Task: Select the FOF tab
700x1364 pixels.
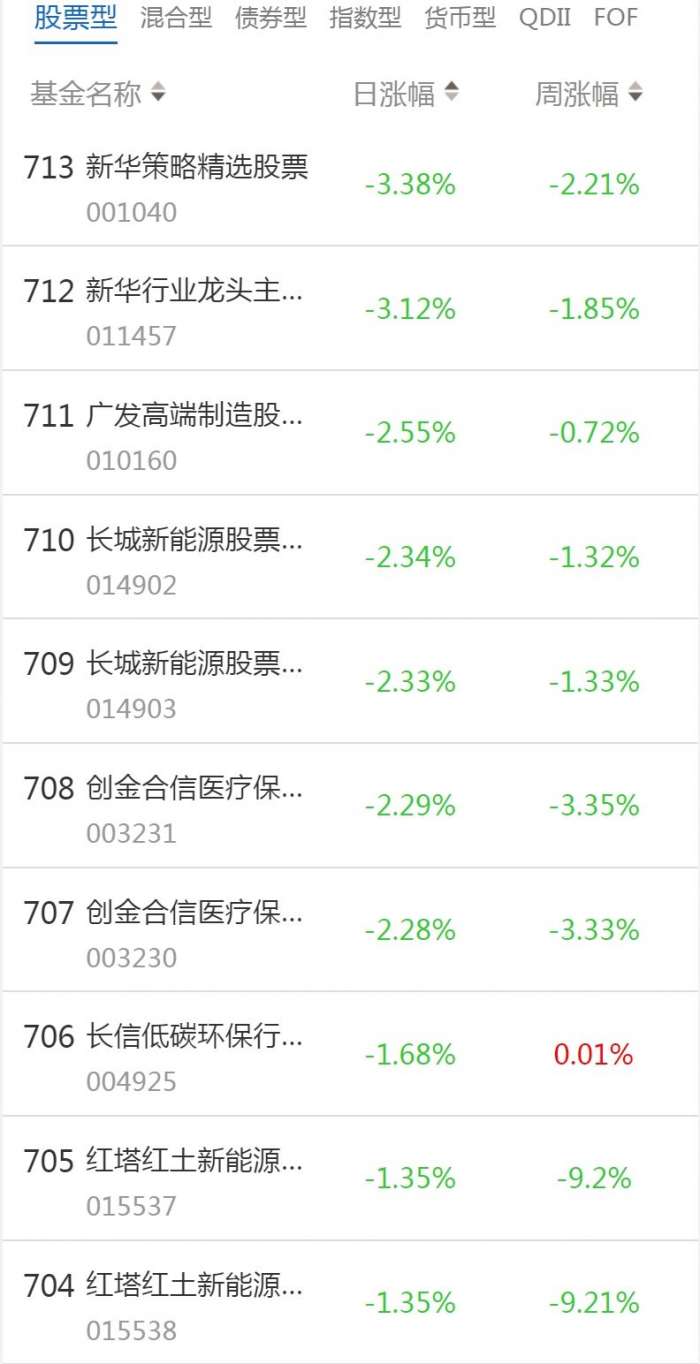Action: tap(615, 18)
